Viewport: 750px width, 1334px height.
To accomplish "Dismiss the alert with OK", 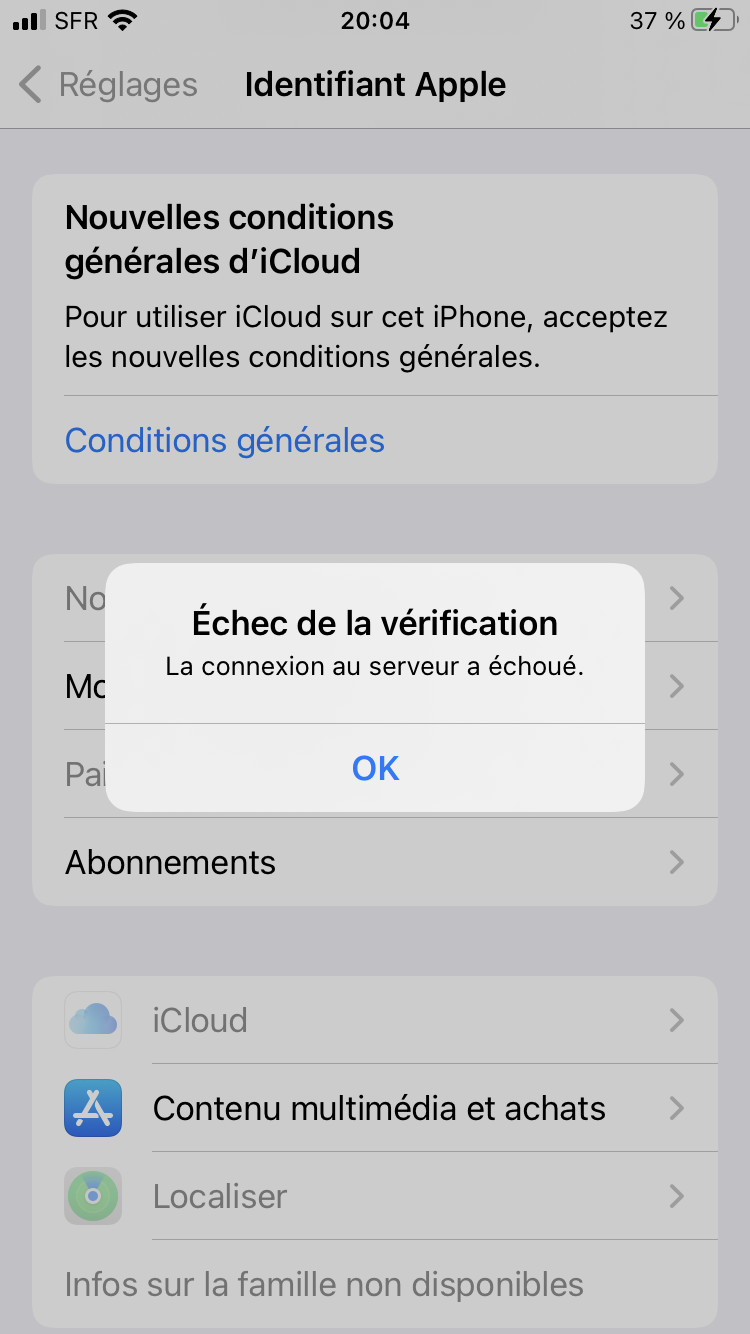I will tap(375, 768).
